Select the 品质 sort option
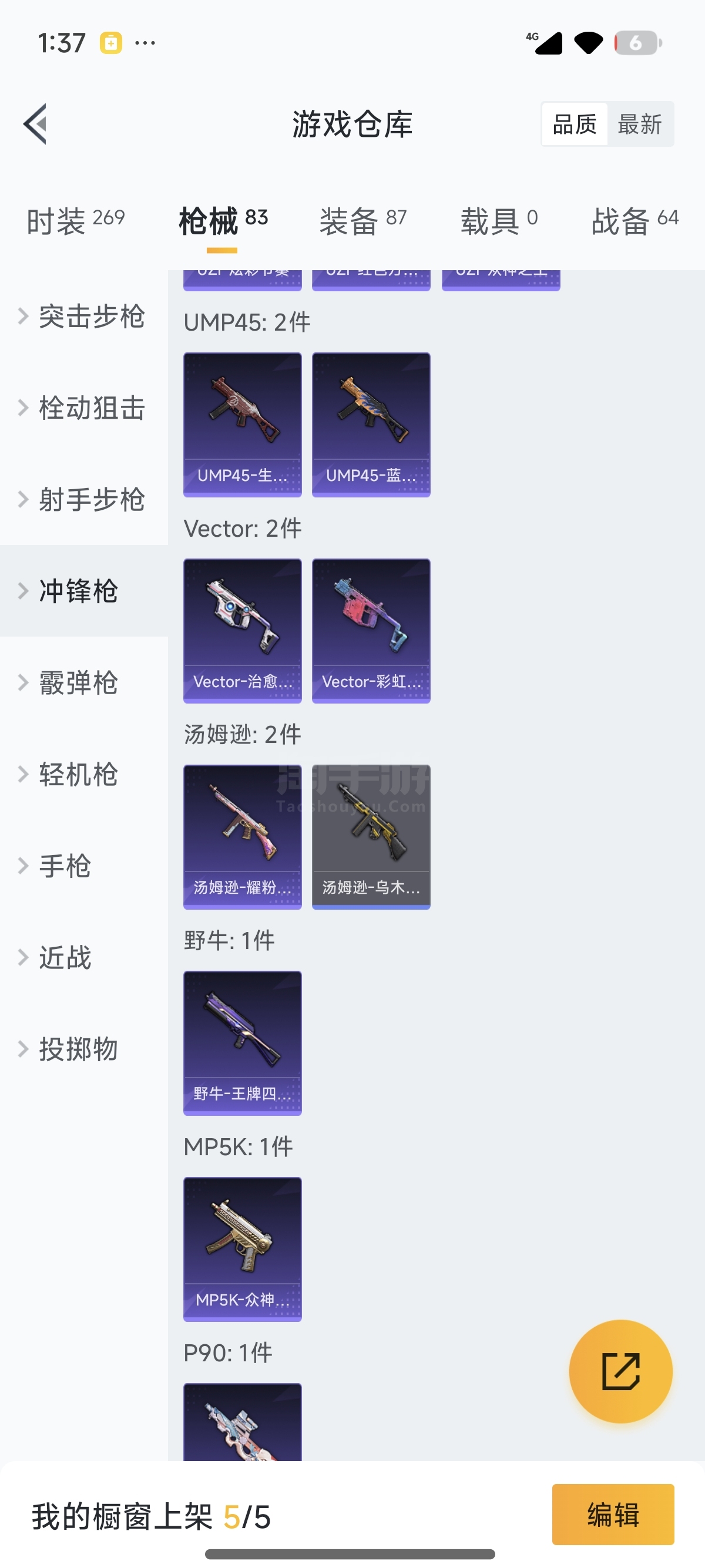This screenshot has width=705, height=1568. (x=574, y=124)
